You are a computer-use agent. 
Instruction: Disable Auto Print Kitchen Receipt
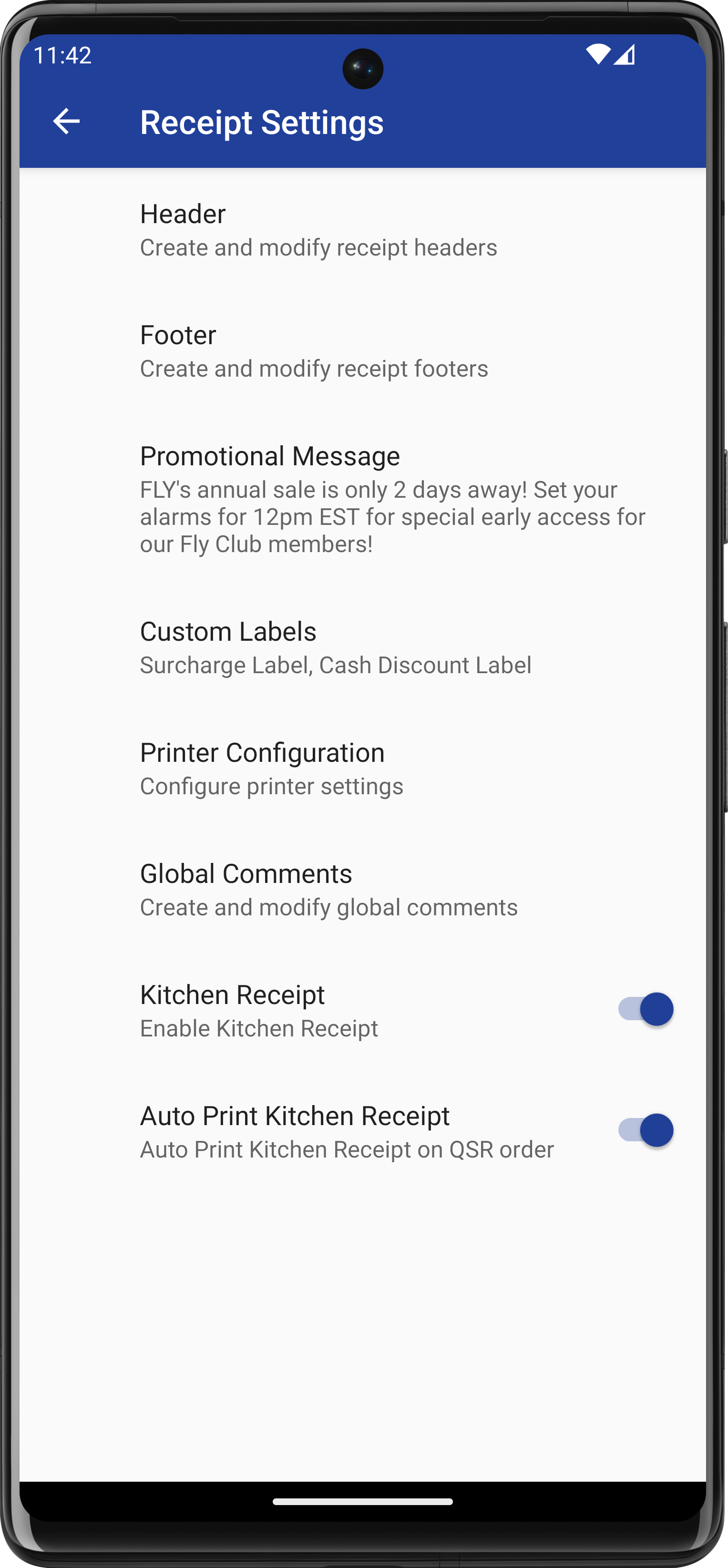(x=645, y=1130)
